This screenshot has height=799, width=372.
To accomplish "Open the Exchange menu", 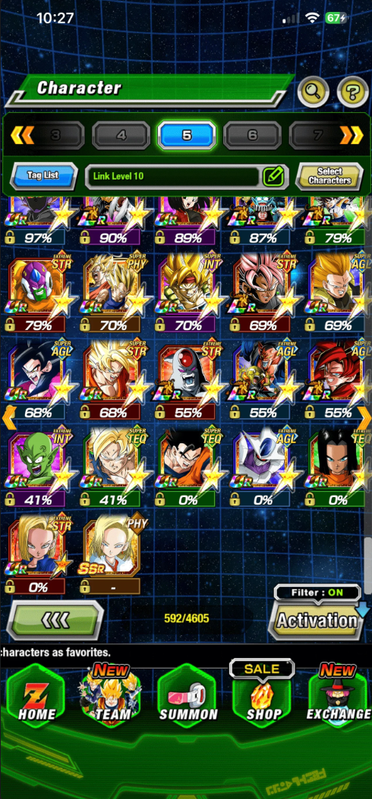I will (x=338, y=698).
